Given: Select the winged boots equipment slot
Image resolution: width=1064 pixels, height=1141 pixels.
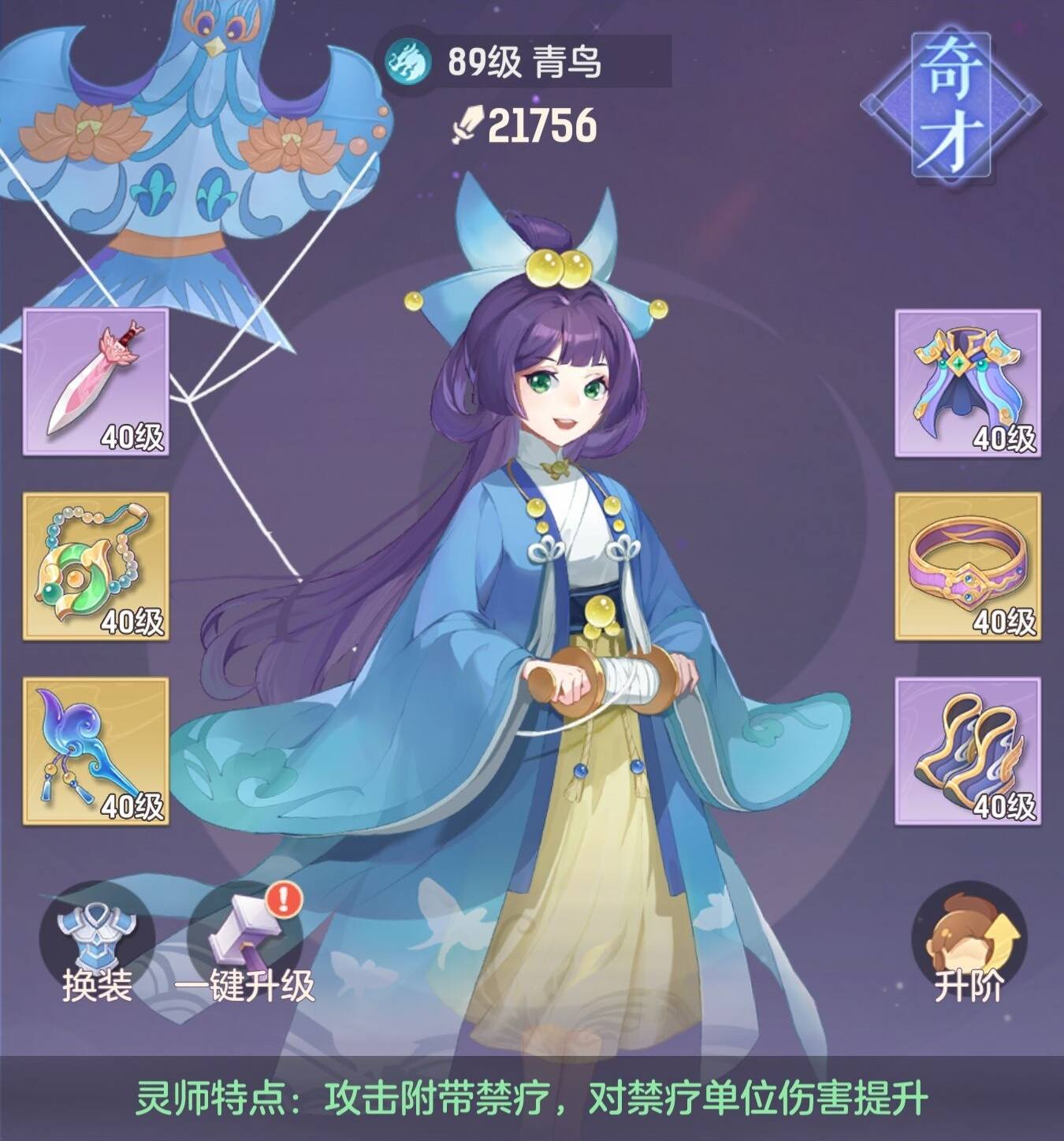Looking at the screenshot, I should pyautogui.click(x=968, y=751).
